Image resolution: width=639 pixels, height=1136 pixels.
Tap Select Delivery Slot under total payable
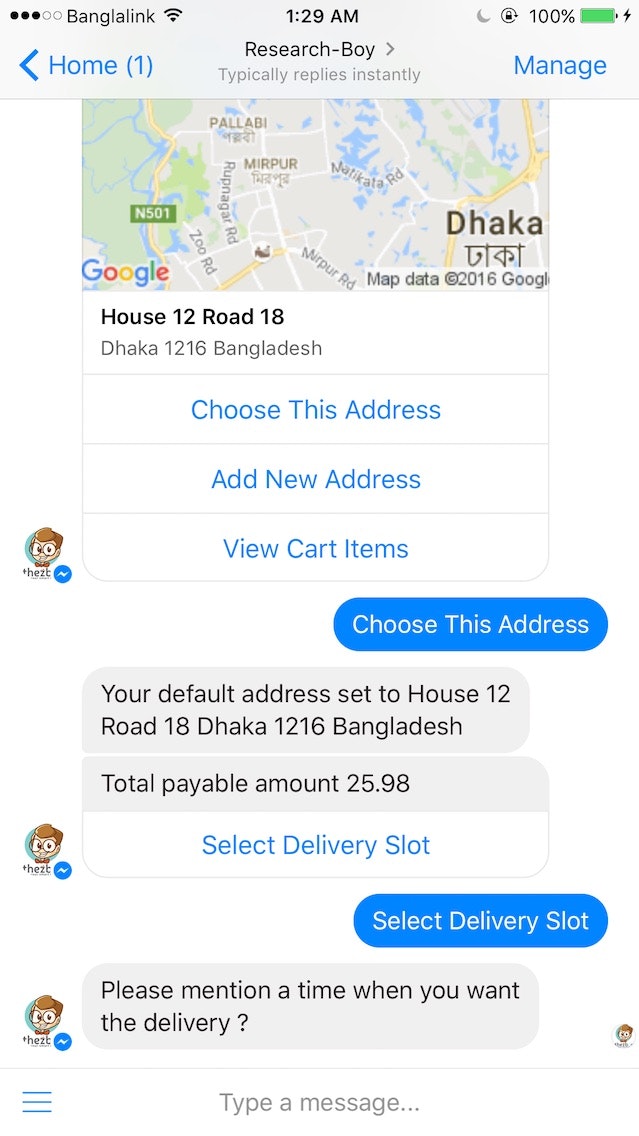pos(315,845)
